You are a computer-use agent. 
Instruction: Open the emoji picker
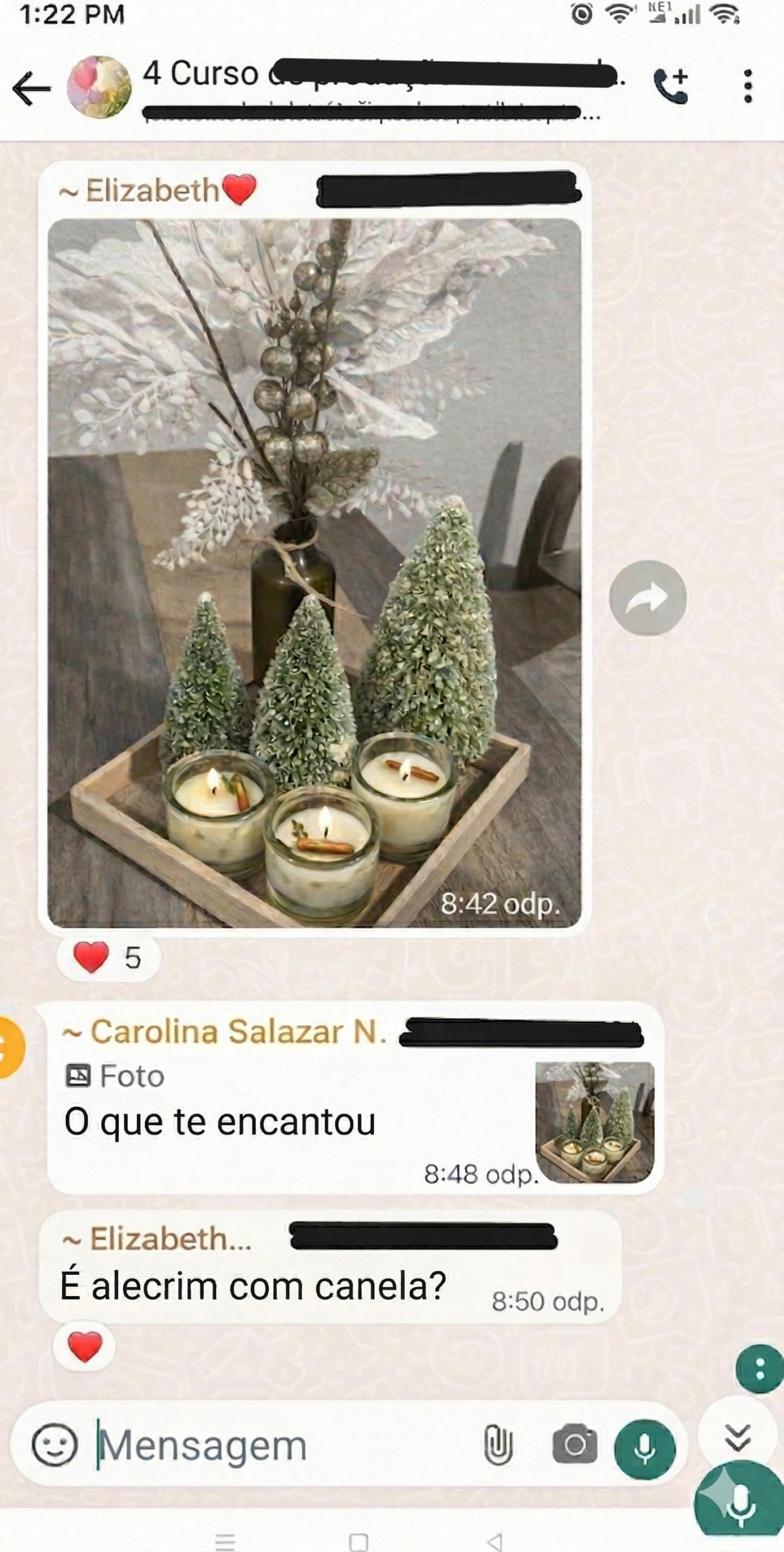click(x=55, y=1445)
